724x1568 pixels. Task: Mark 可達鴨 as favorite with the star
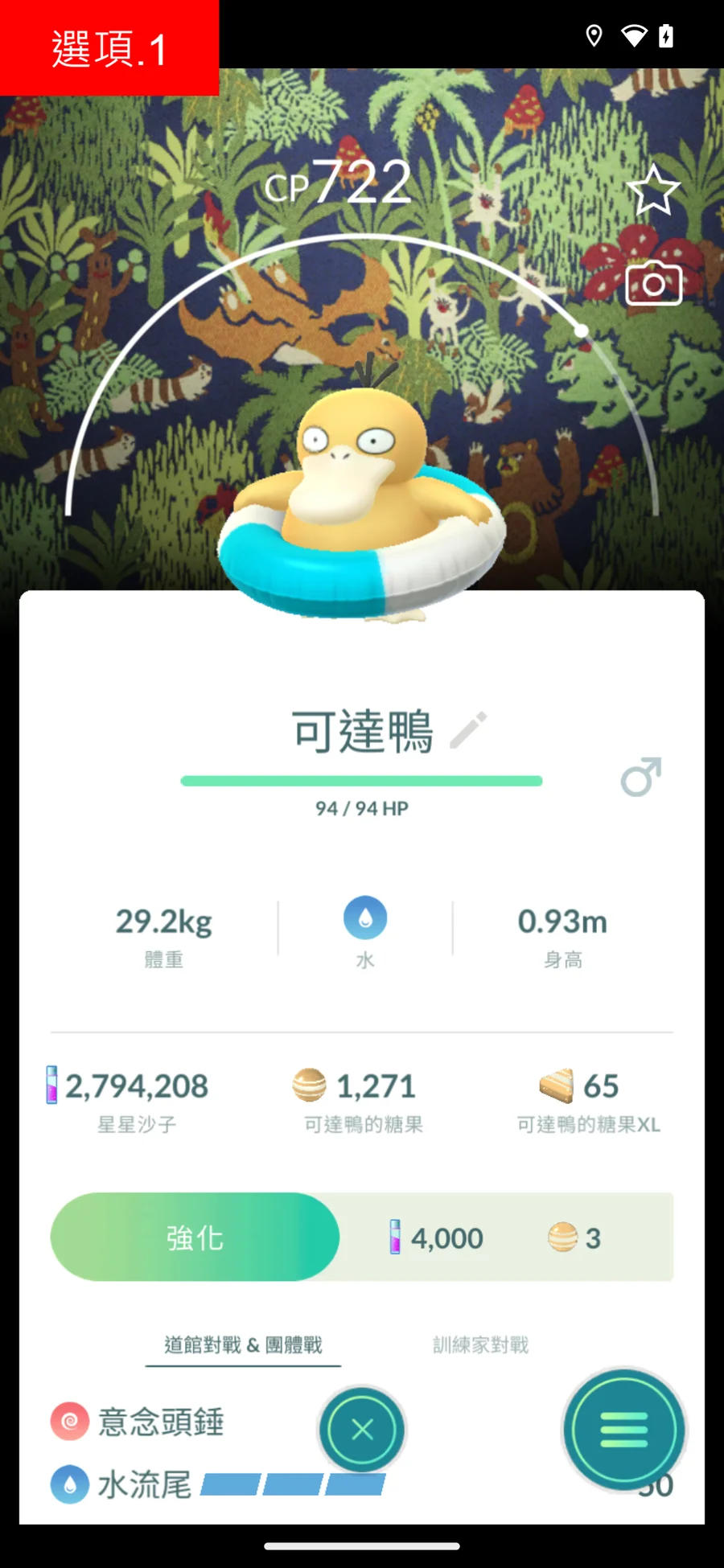[x=652, y=191]
